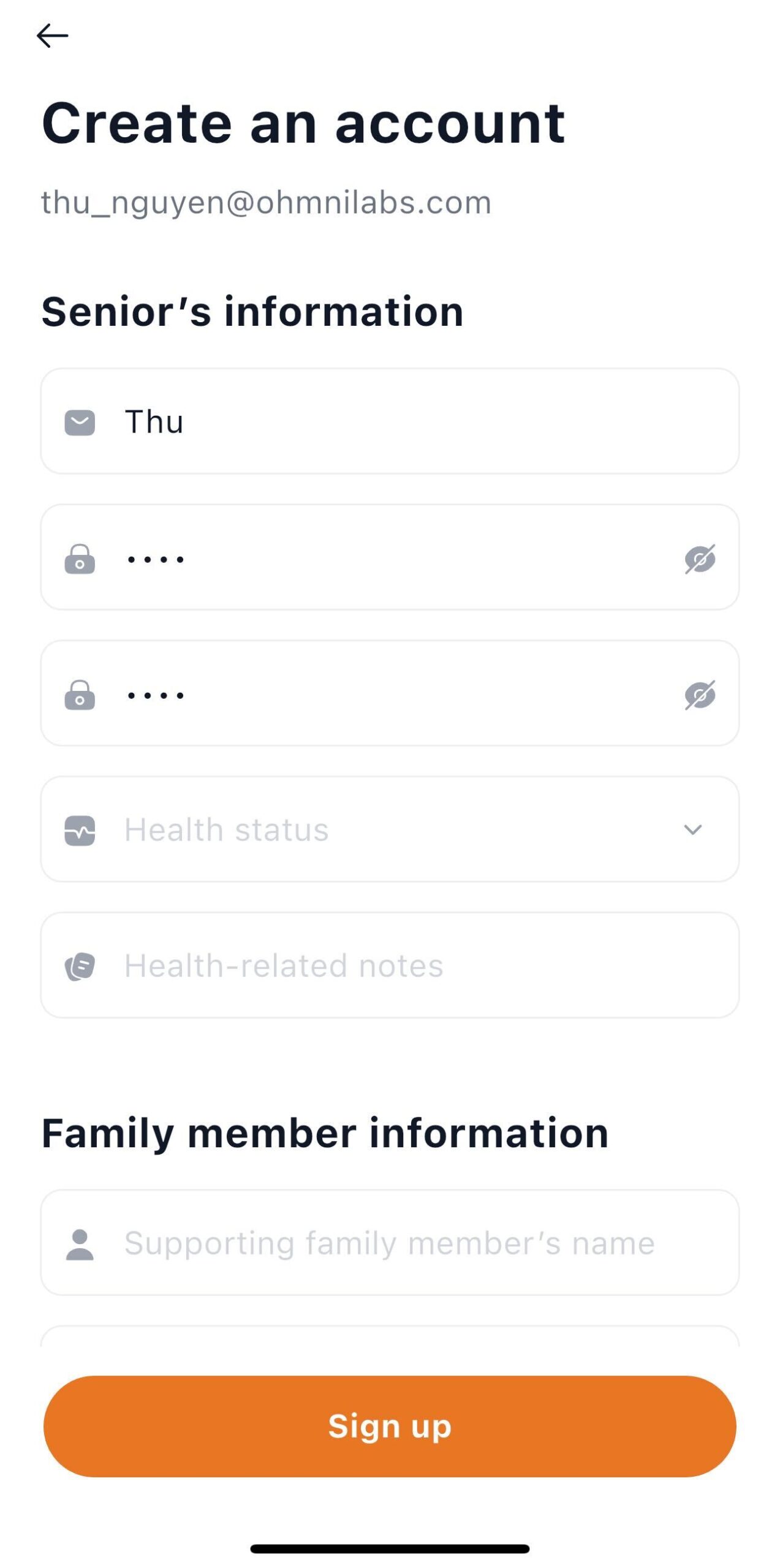Viewport: 780px width, 1568px height.
Task: Tap the orange Sign up button
Action: [390, 1427]
